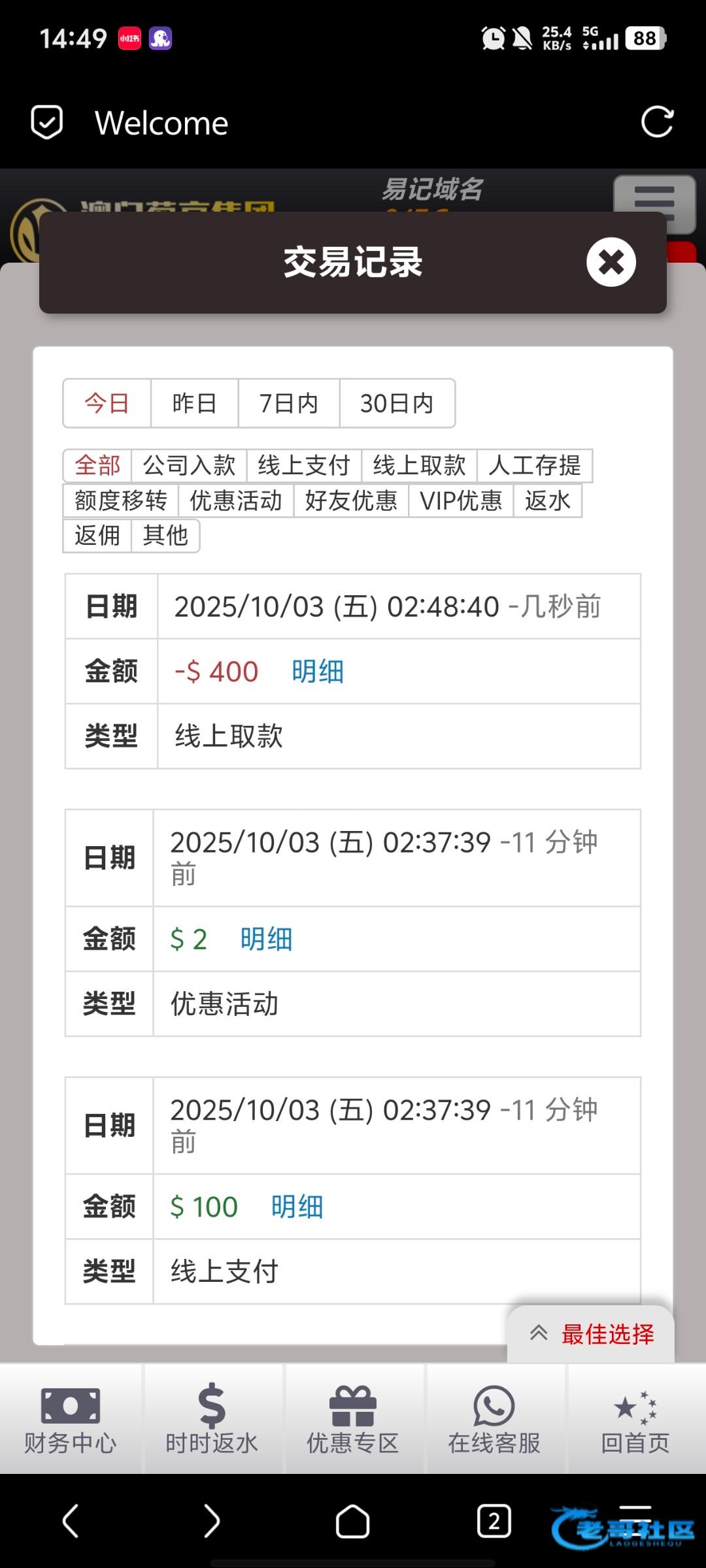Reload the page with the refresh icon

tap(656, 122)
